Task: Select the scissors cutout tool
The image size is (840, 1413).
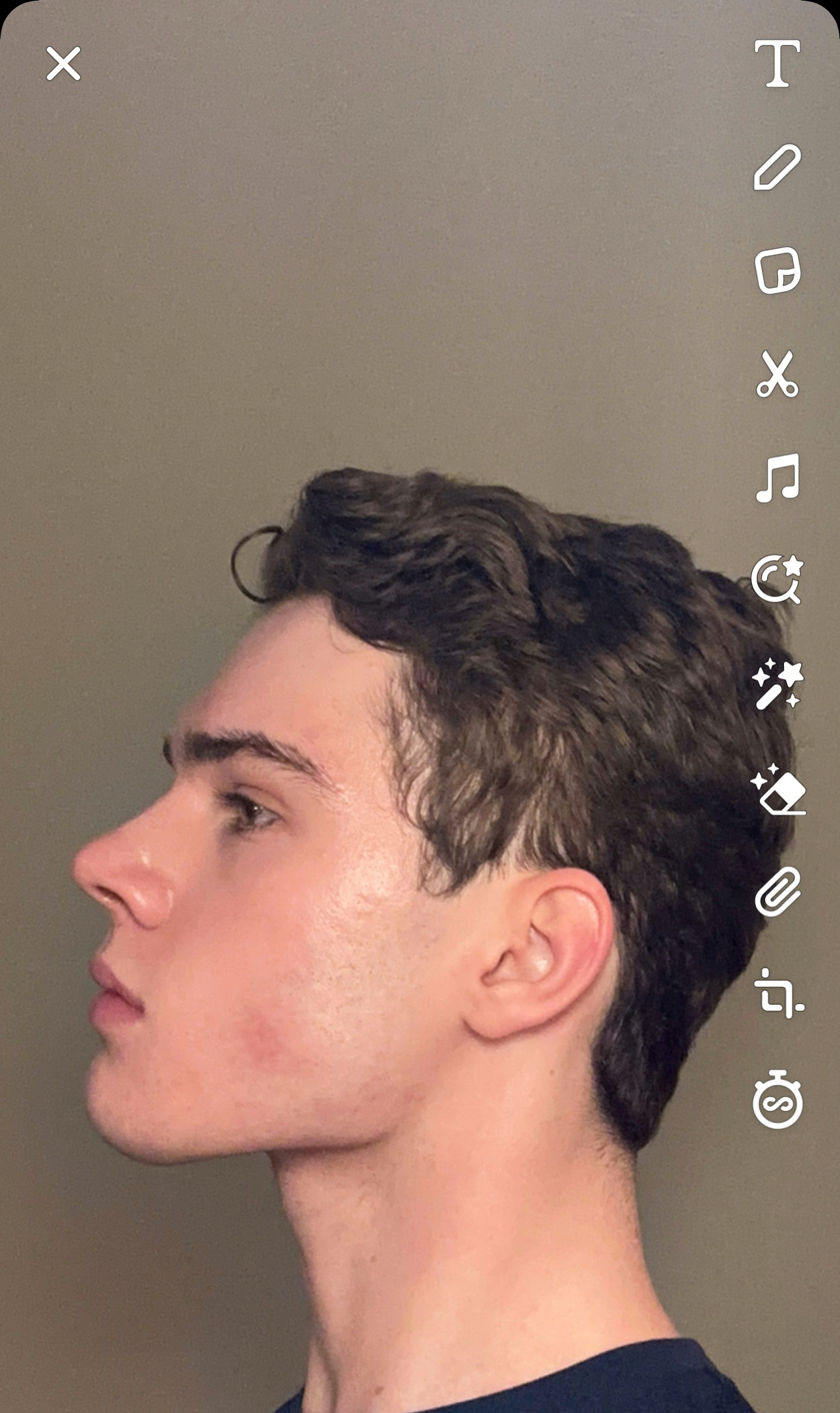Action: click(x=777, y=374)
